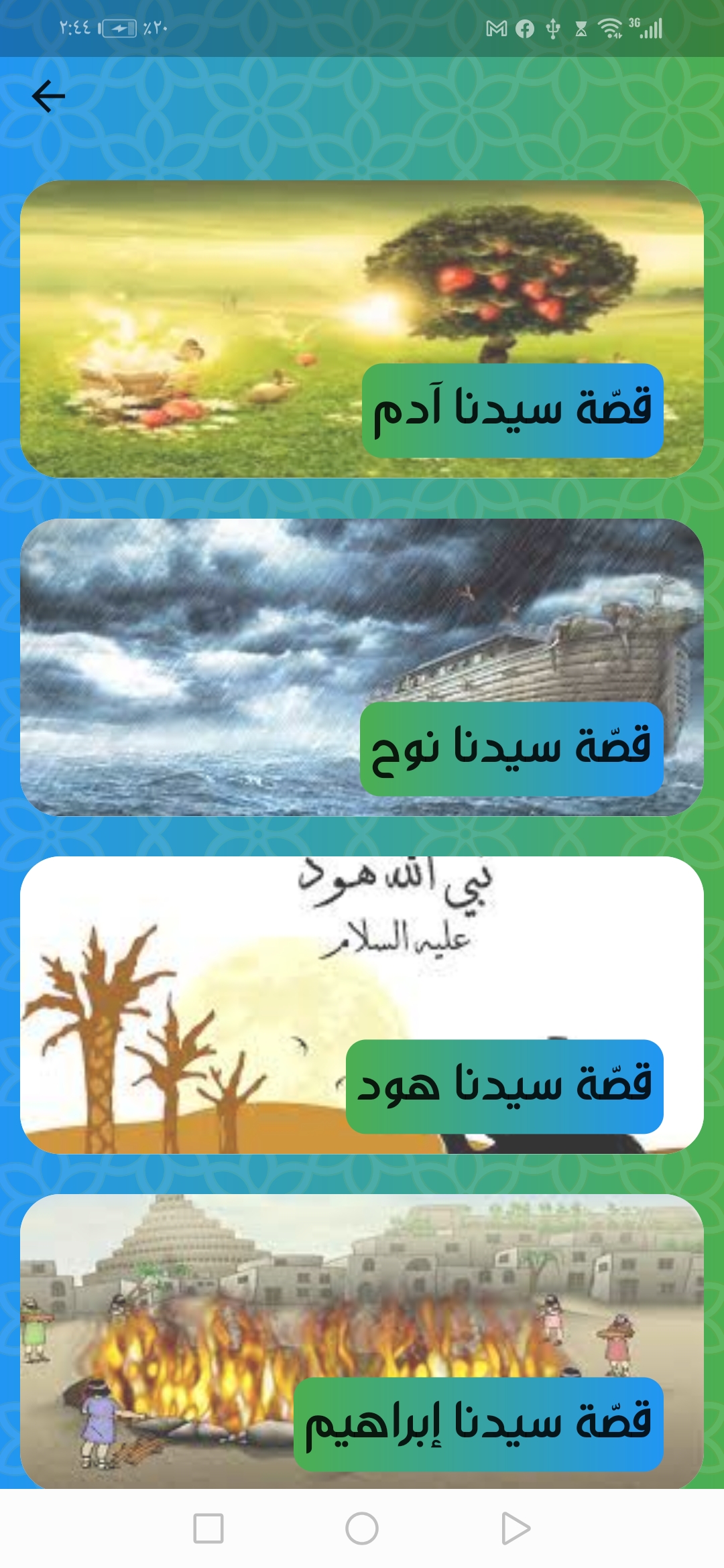724x1568 pixels.
Task: Tap the cellular signal bars icon
Action: click(652, 28)
